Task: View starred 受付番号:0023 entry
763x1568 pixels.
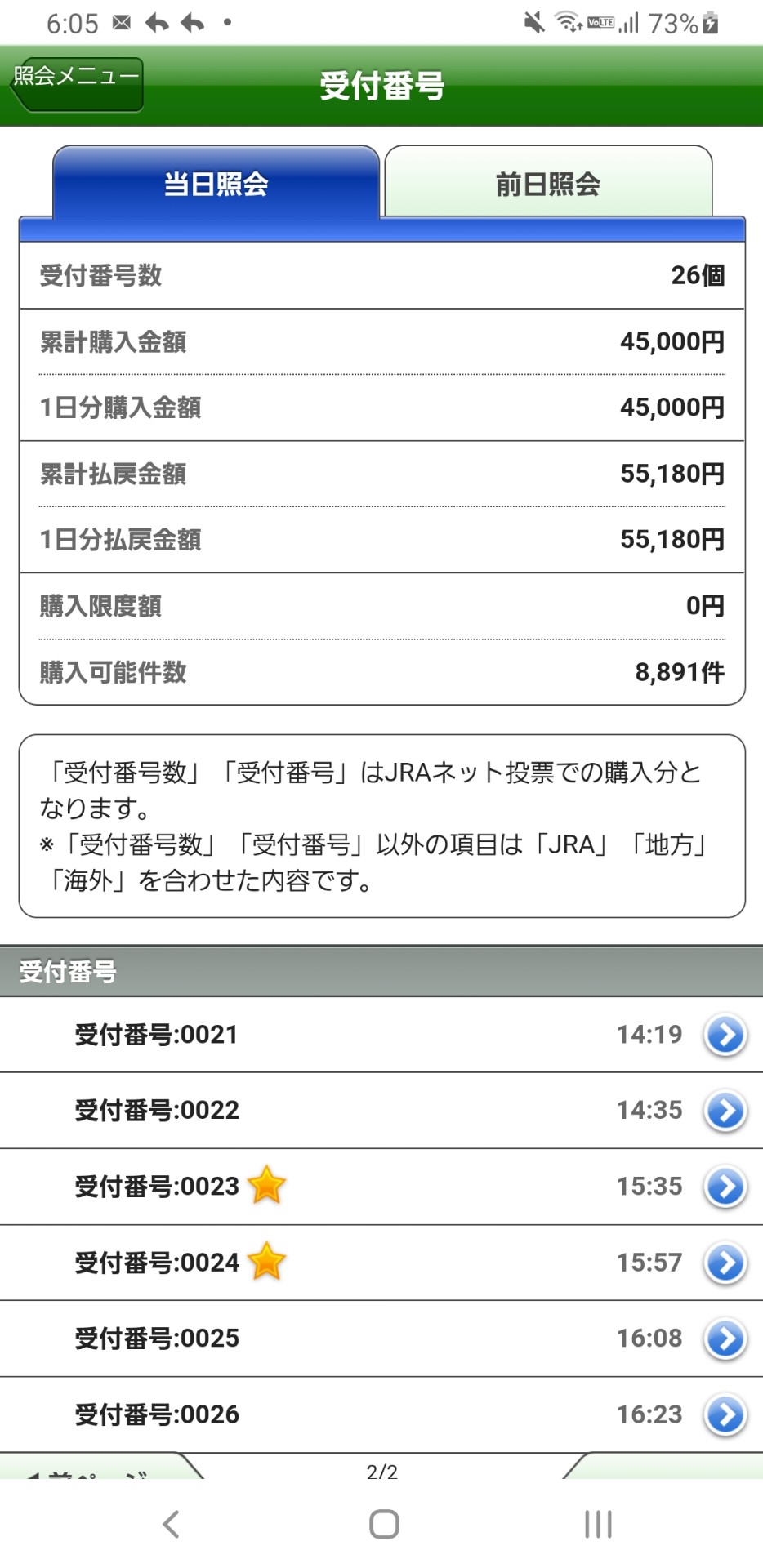Action: coord(381,1187)
